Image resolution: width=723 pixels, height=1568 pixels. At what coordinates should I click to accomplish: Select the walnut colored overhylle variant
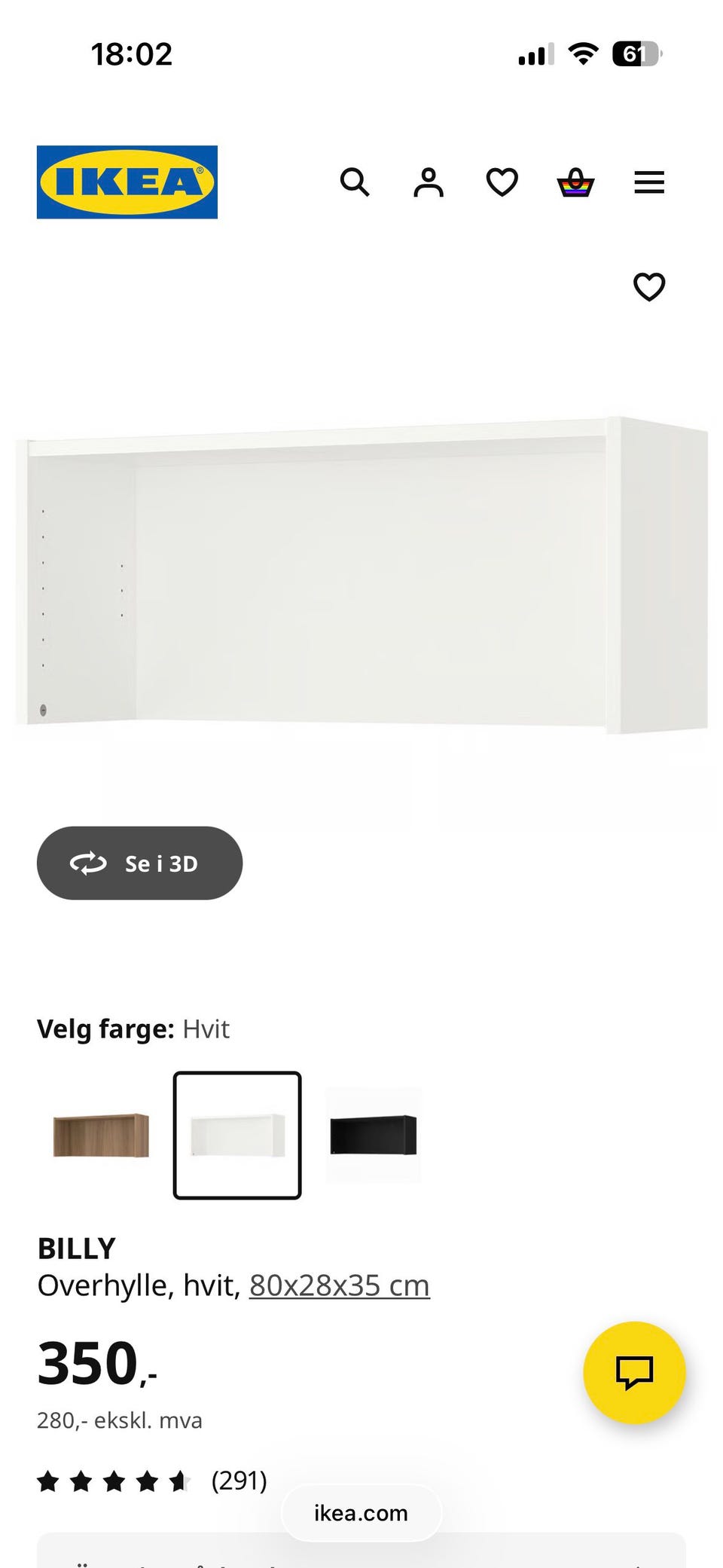(98, 1135)
